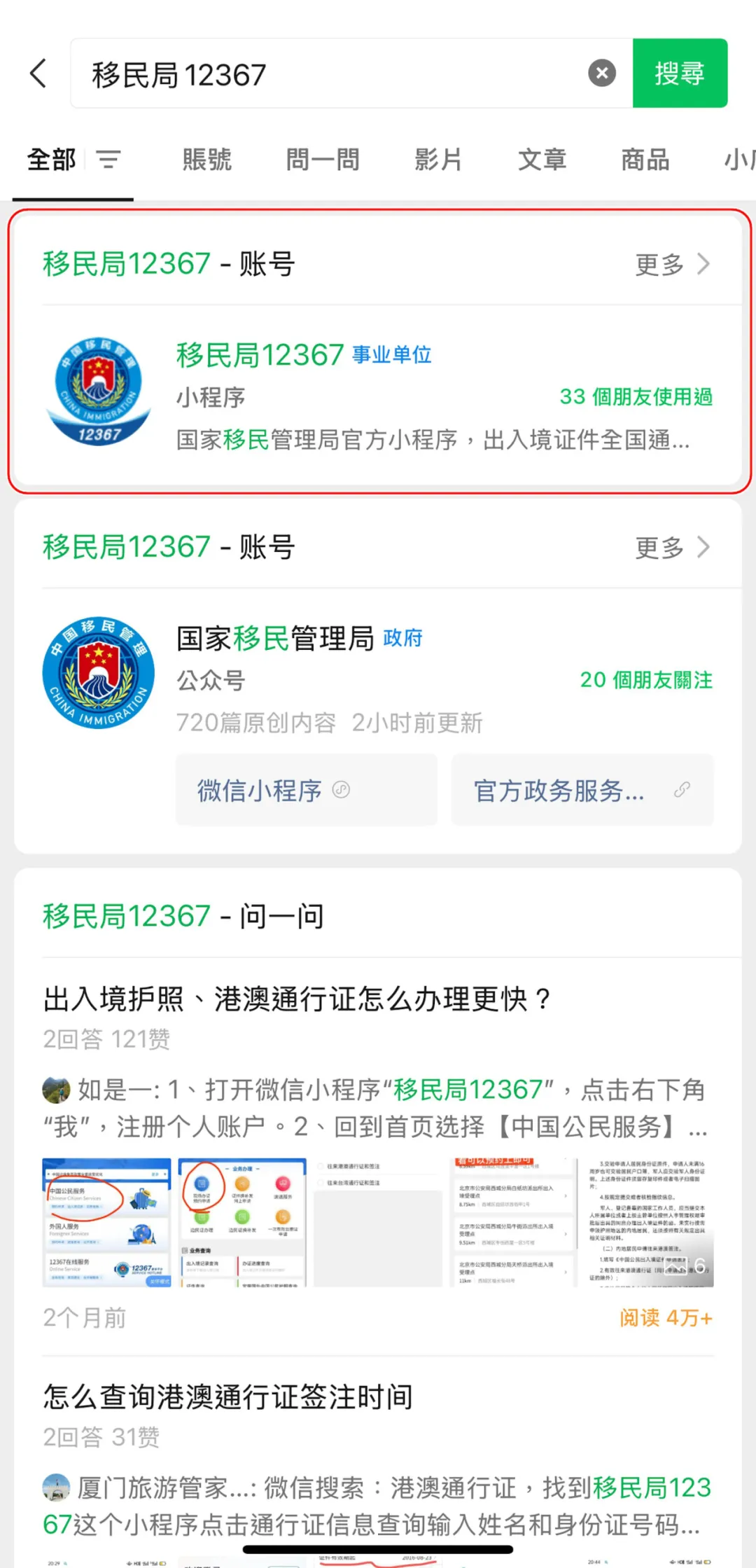The image size is (756, 1568).
Task: Select the 文章 category option
Action: coord(542,160)
